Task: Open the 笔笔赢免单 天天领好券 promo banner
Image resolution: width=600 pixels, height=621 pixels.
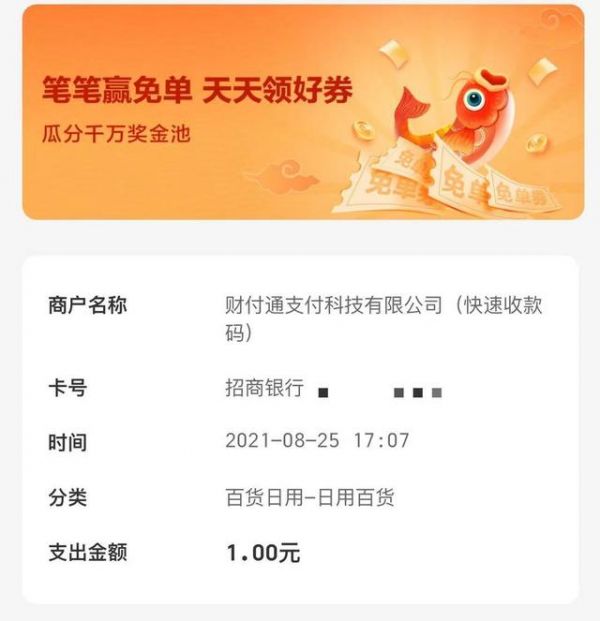Action: pyautogui.click(x=300, y=112)
